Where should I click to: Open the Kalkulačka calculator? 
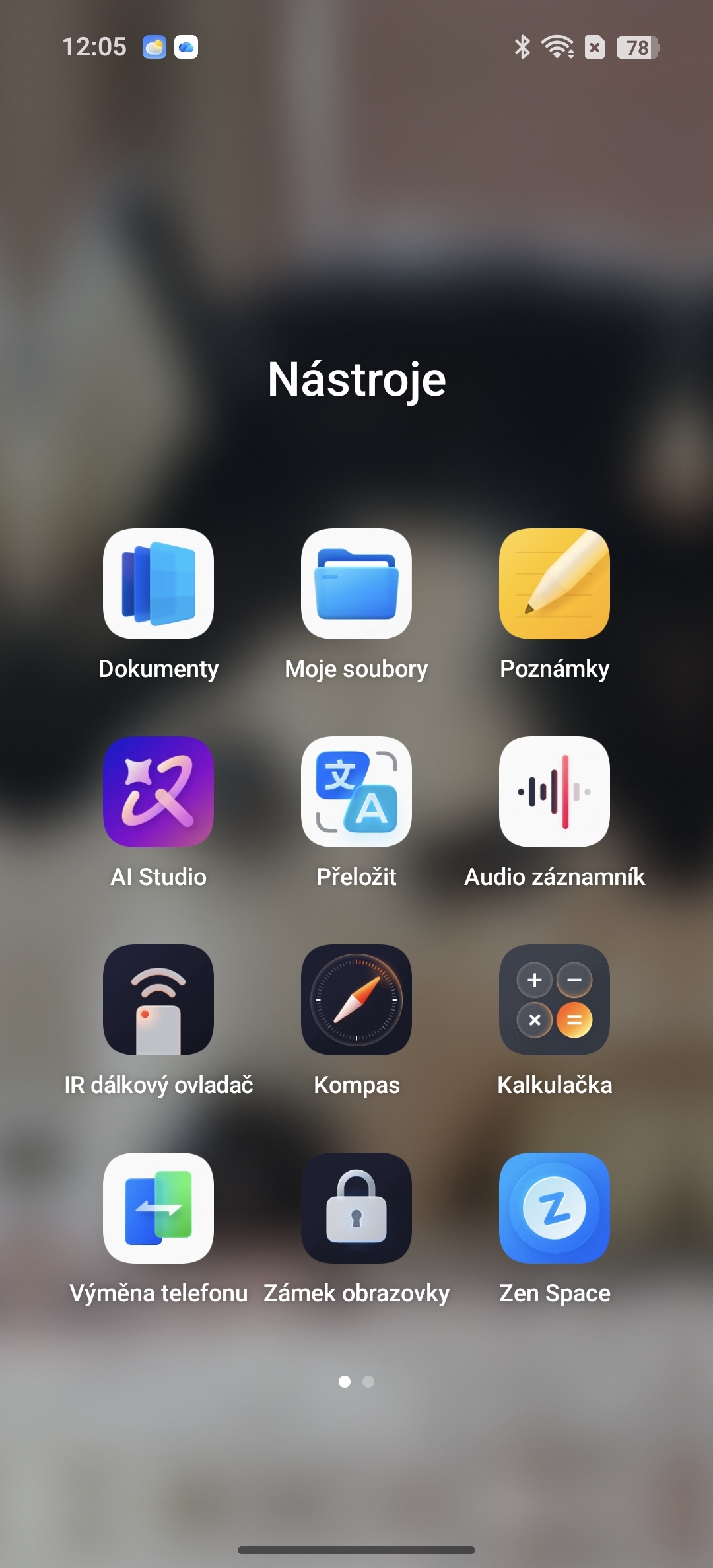coord(555,1000)
